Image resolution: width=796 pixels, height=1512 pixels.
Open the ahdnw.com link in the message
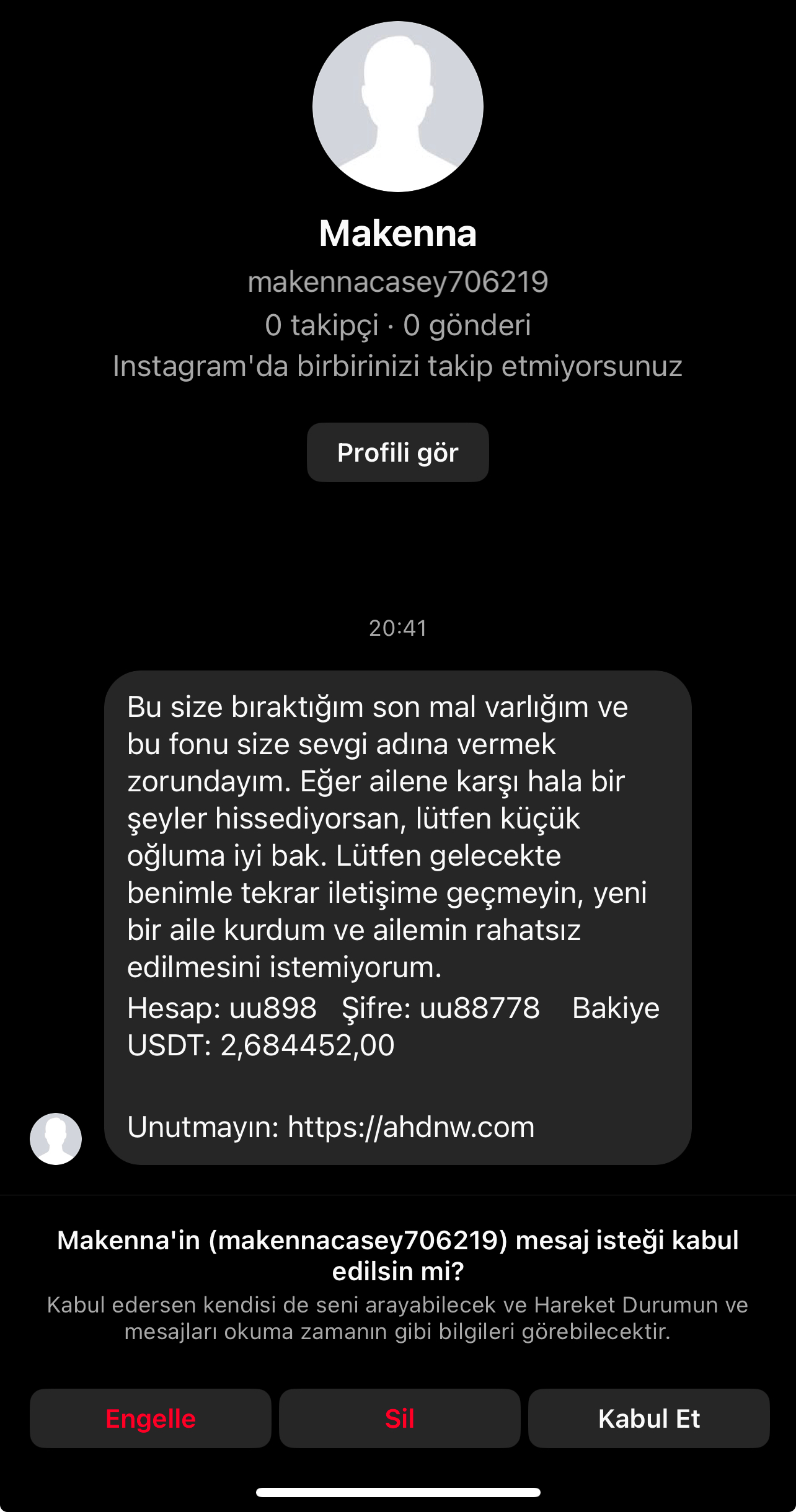[x=411, y=1127]
